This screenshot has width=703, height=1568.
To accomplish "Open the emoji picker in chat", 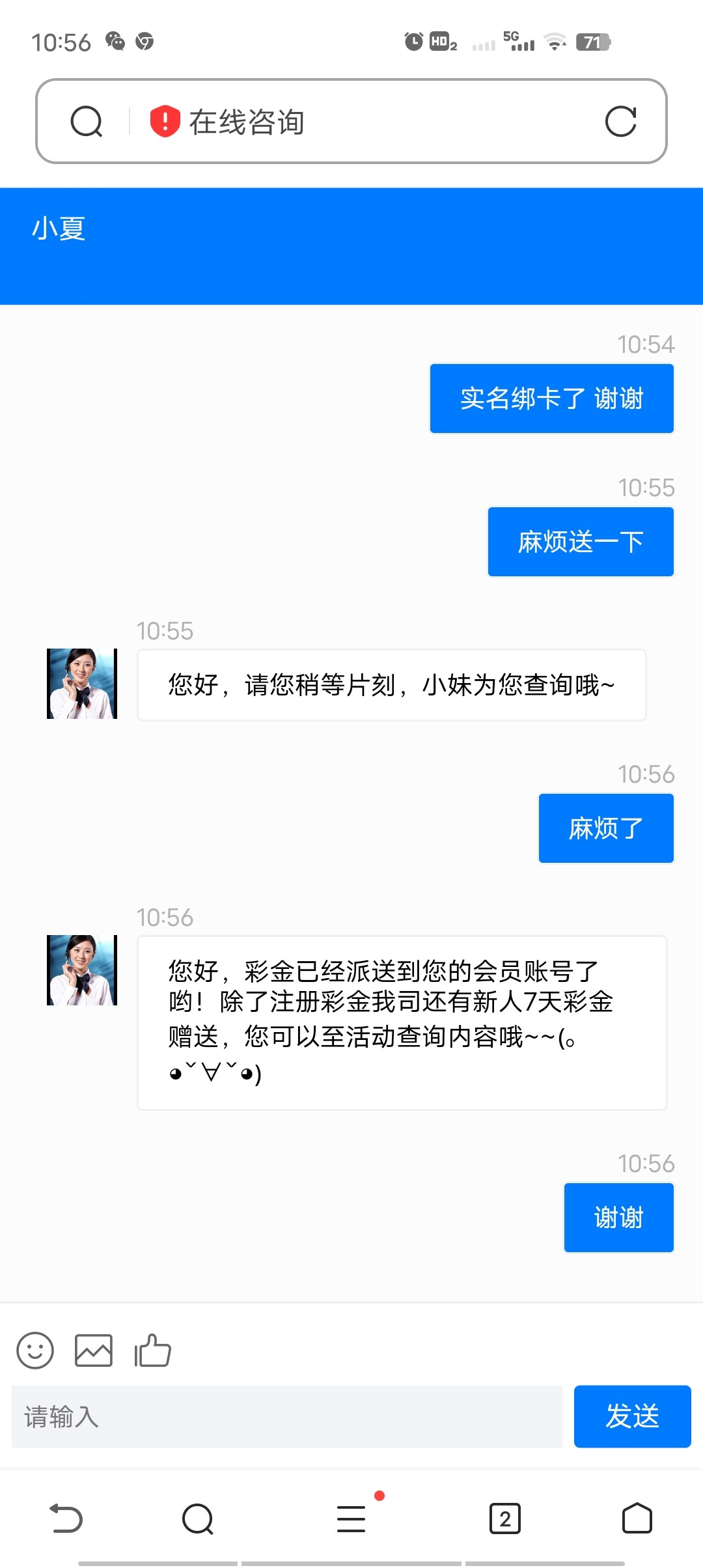I will pyautogui.click(x=35, y=1349).
